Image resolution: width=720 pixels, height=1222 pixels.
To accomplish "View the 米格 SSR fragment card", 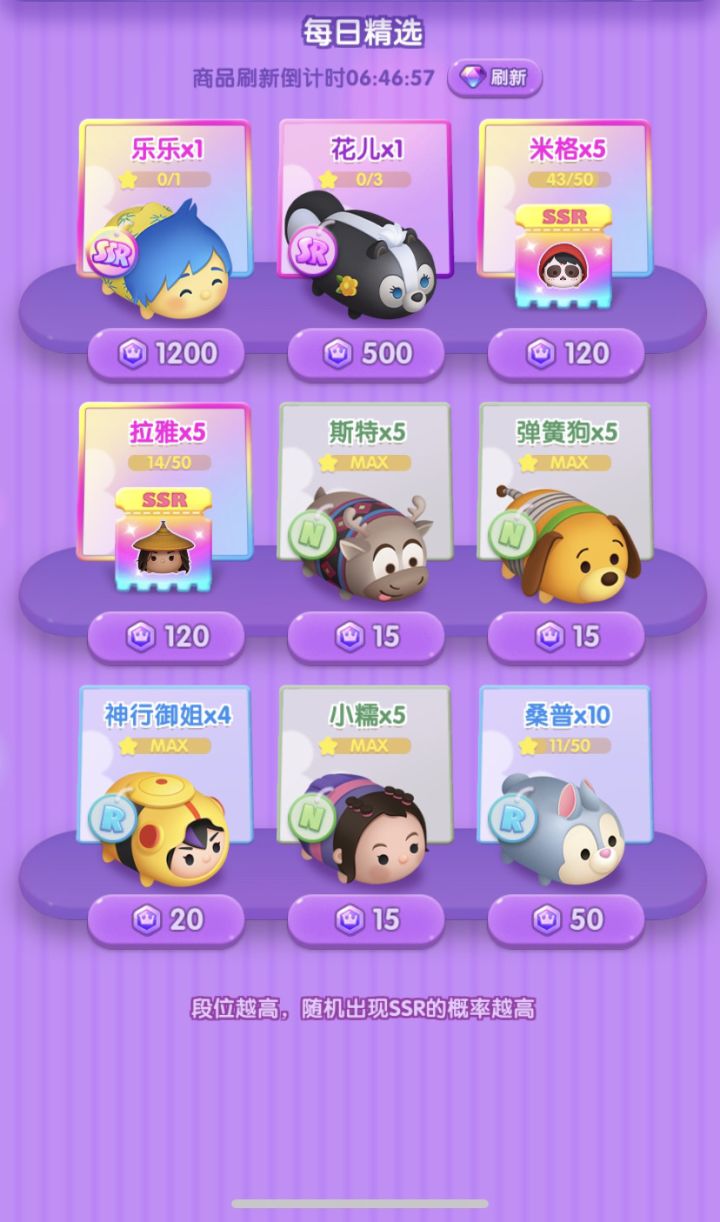I will [x=566, y=215].
